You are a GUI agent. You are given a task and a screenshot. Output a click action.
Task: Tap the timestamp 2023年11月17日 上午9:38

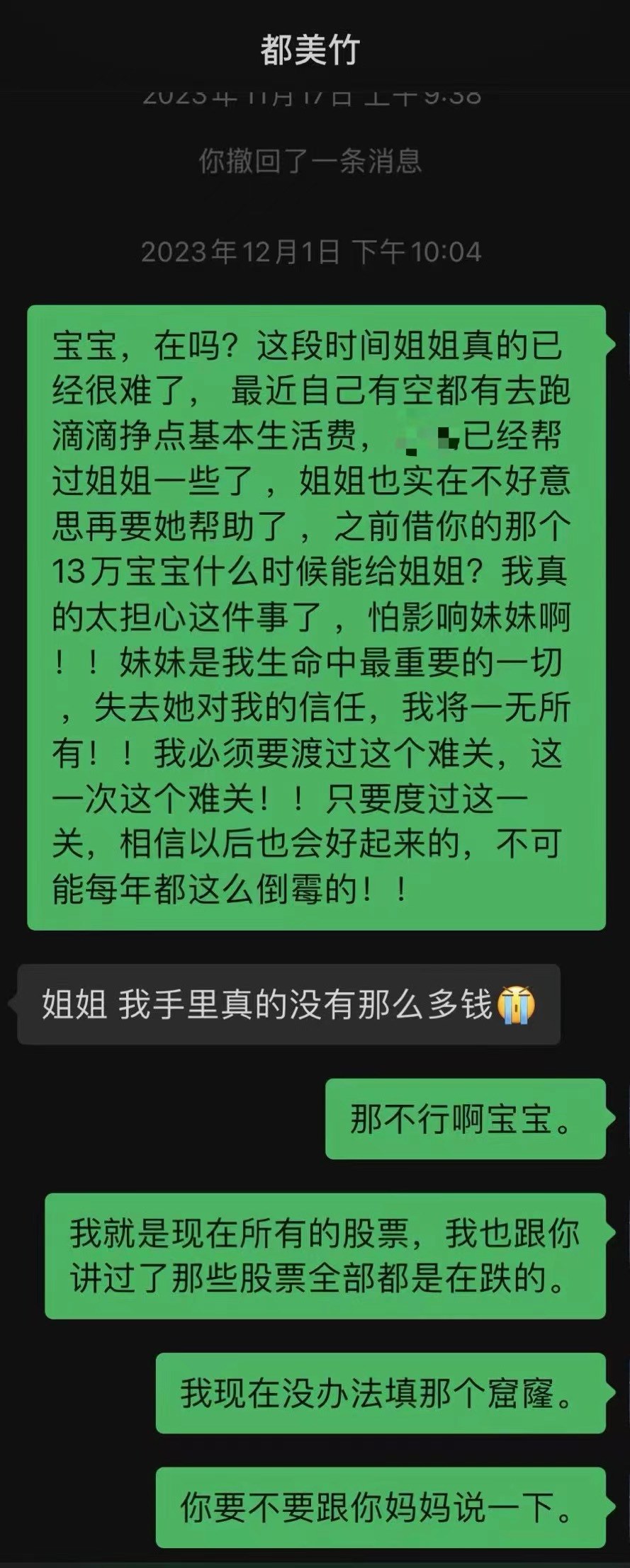(x=312, y=96)
